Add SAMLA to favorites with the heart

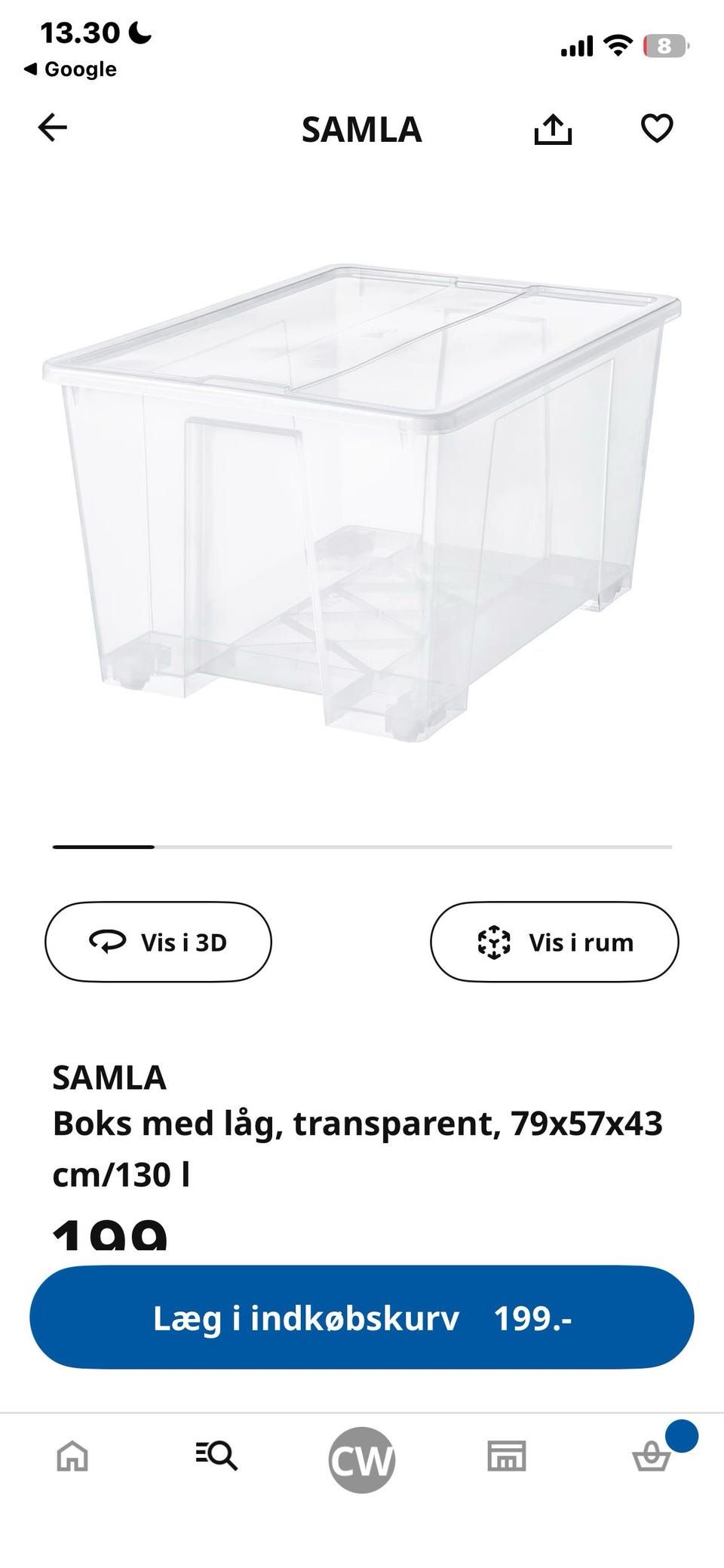tap(656, 128)
